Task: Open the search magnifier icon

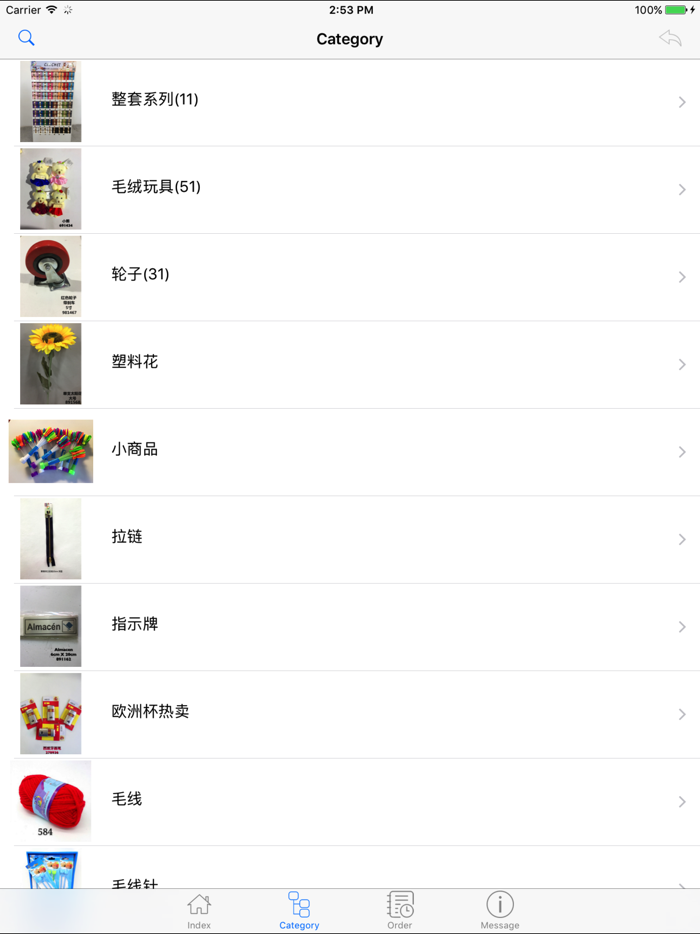Action: click(x=27, y=38)
